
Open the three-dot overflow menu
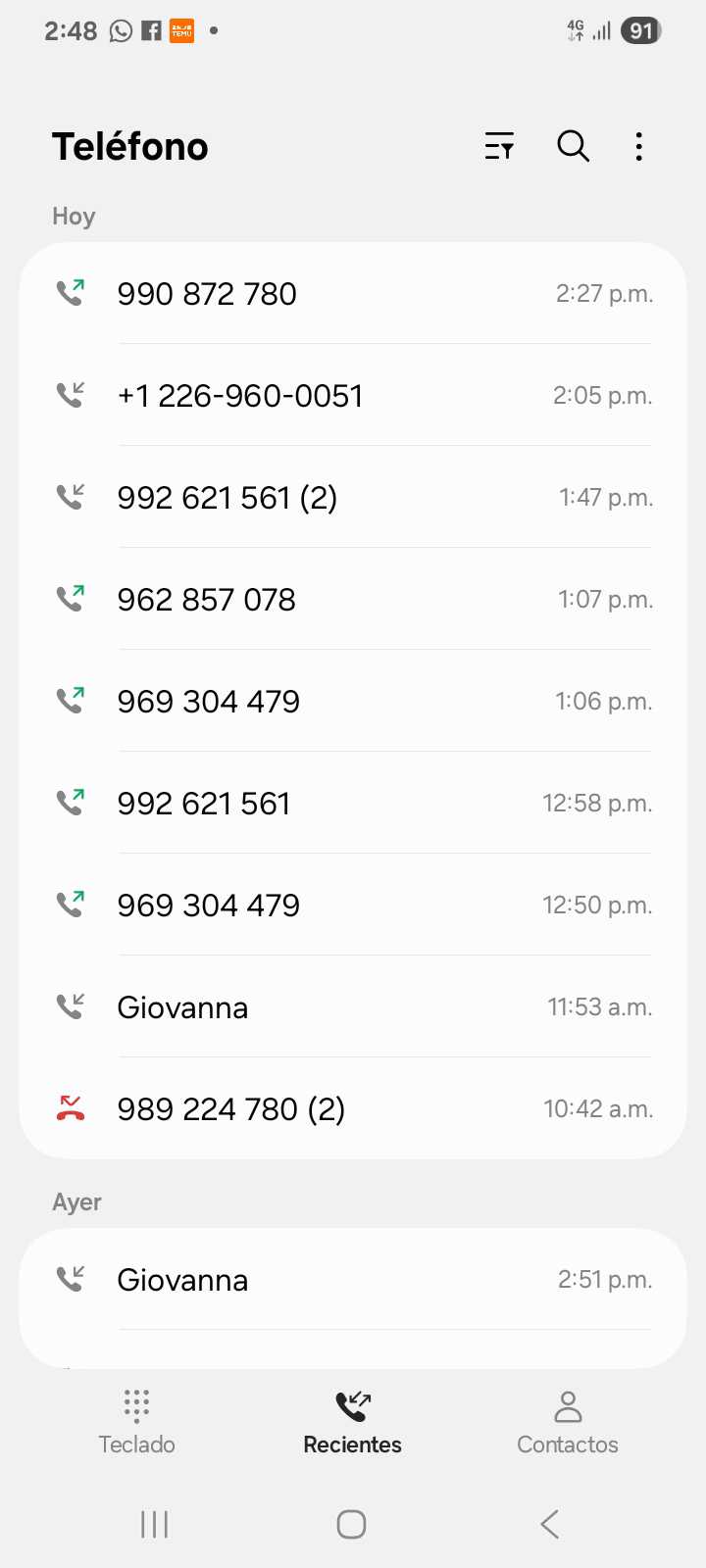point(638,147)
